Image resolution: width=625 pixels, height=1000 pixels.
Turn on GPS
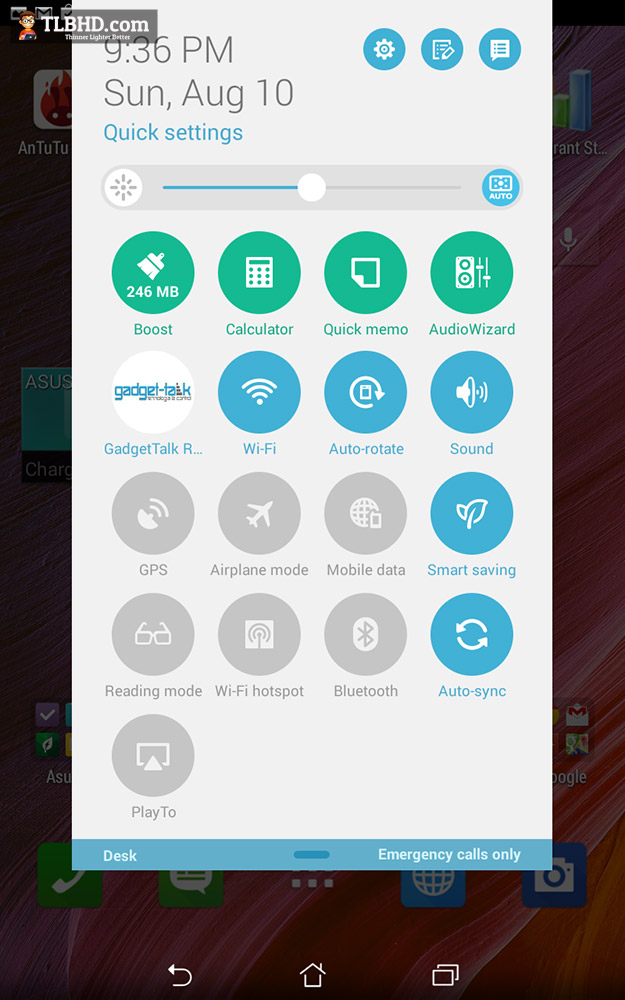pyautogui.click(x=153, y=513)
